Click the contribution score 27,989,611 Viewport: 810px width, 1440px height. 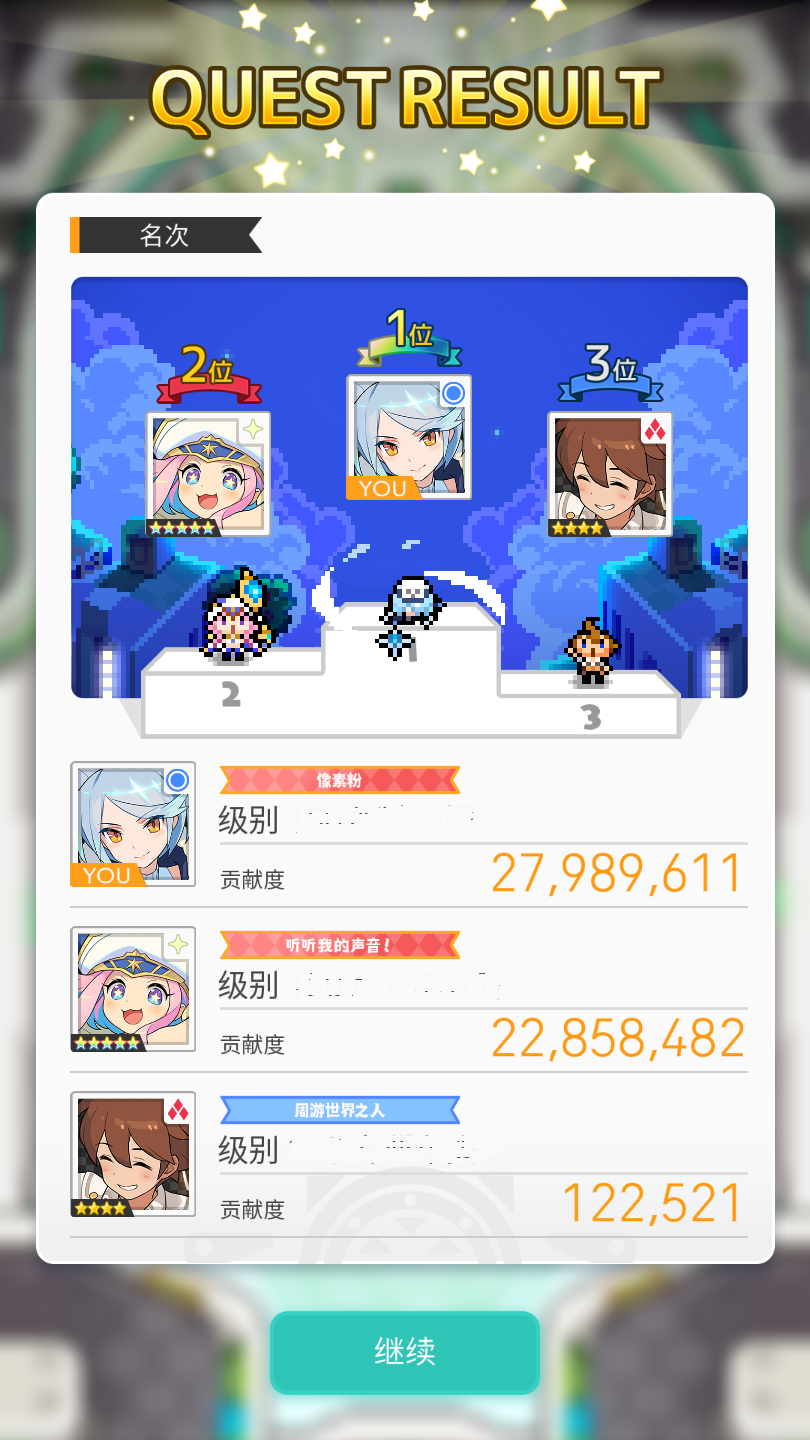click(x=616, y=874)
